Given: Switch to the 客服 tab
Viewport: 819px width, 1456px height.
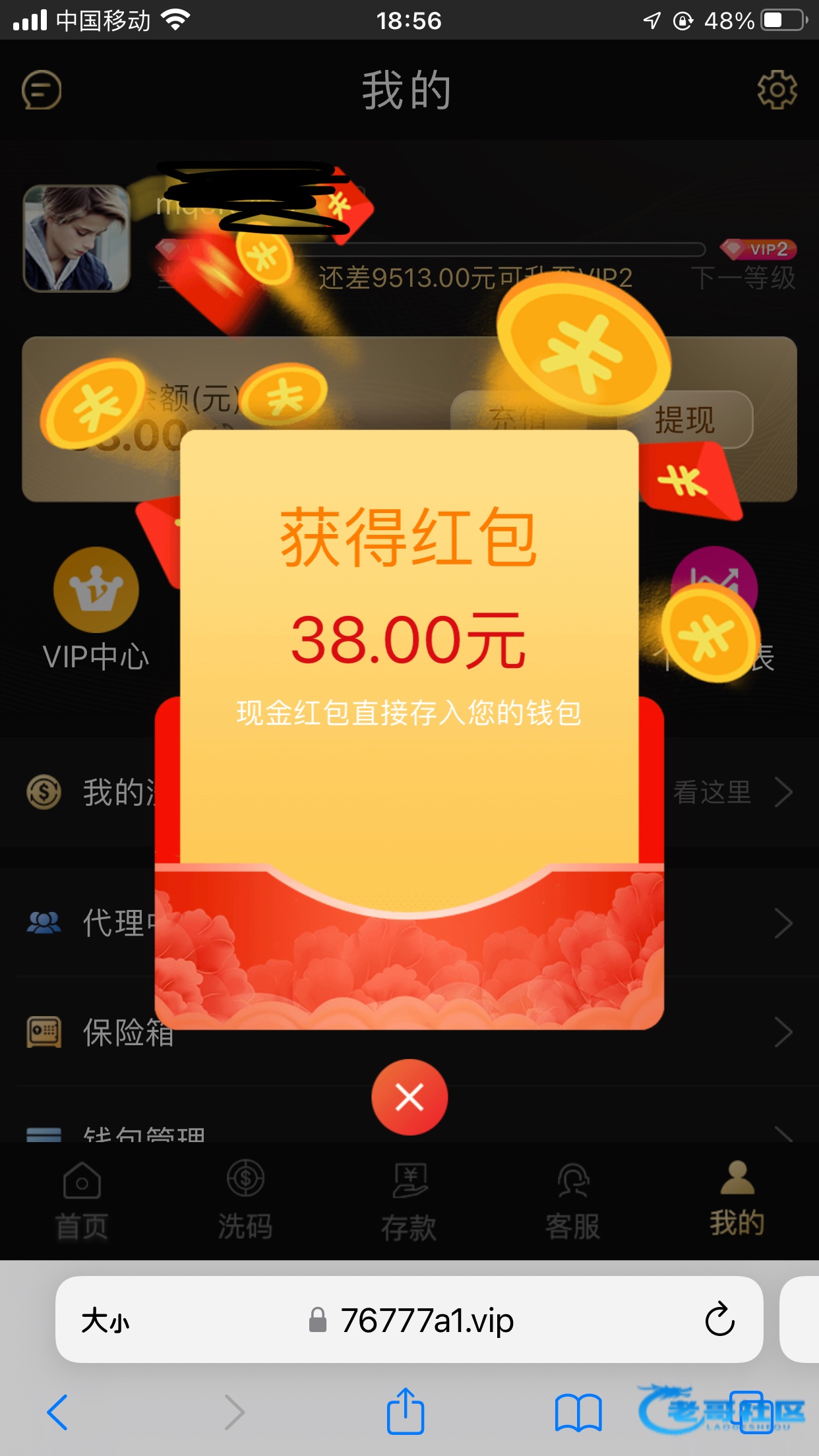Looking at the screenshot, I should point(572,1201).
